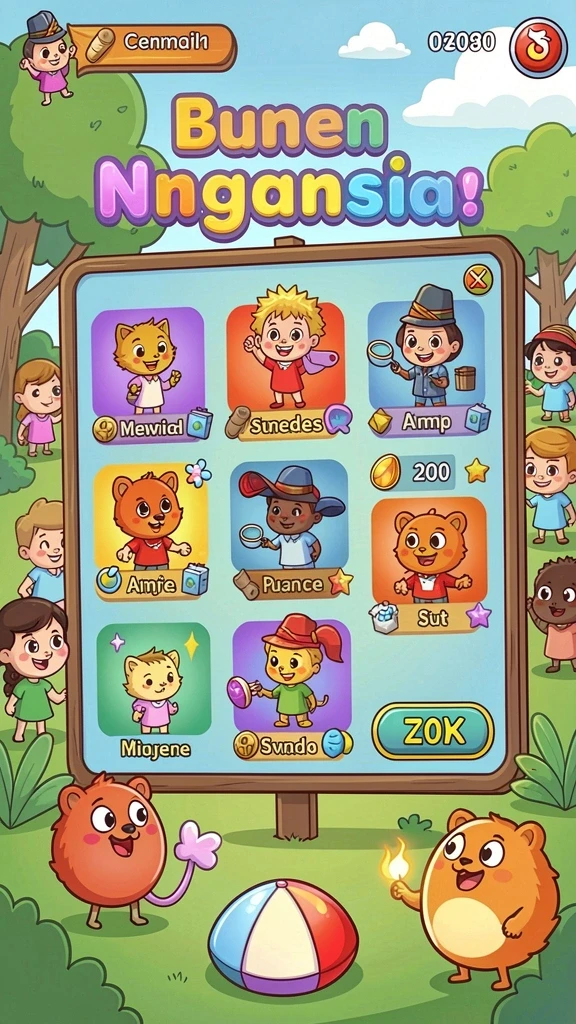Select the Amje bear character card
The image size is (576, 1024).
pos(152,530)
